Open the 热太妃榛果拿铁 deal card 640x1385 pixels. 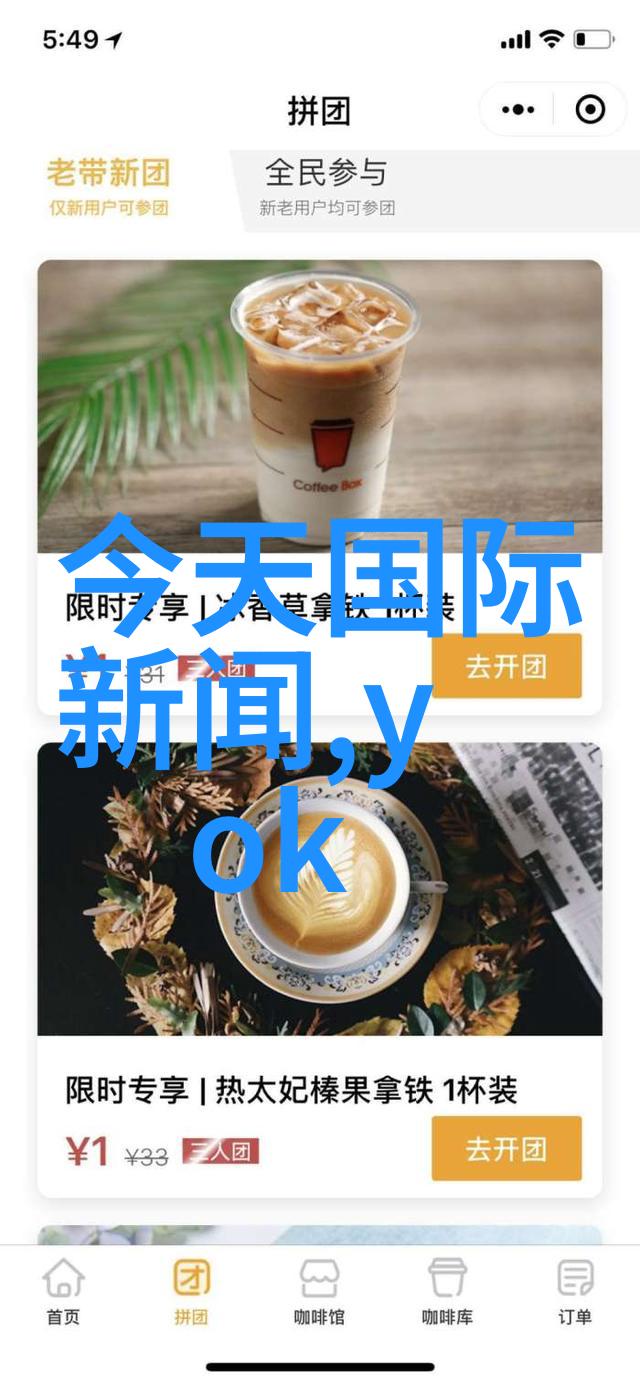[319, 890]
